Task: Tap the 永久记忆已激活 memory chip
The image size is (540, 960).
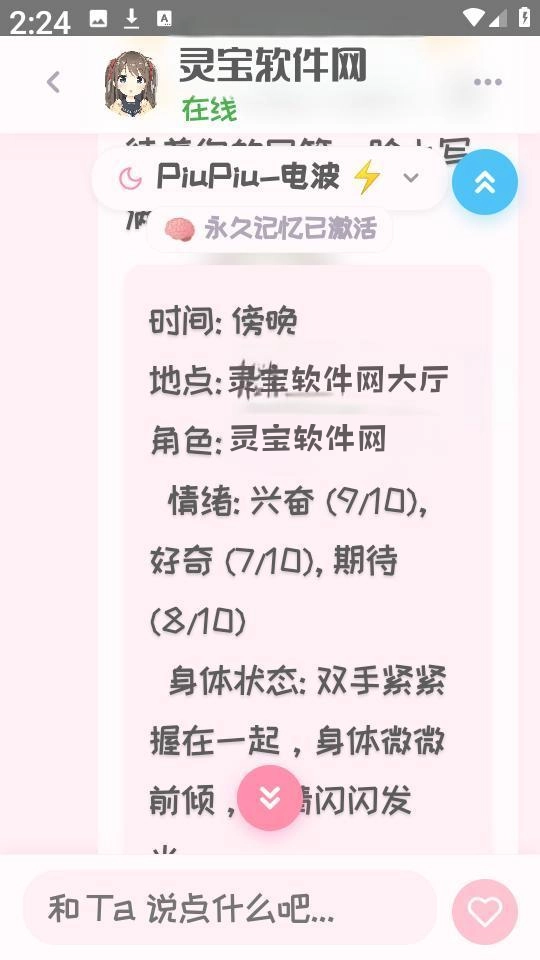Action: 269,229
